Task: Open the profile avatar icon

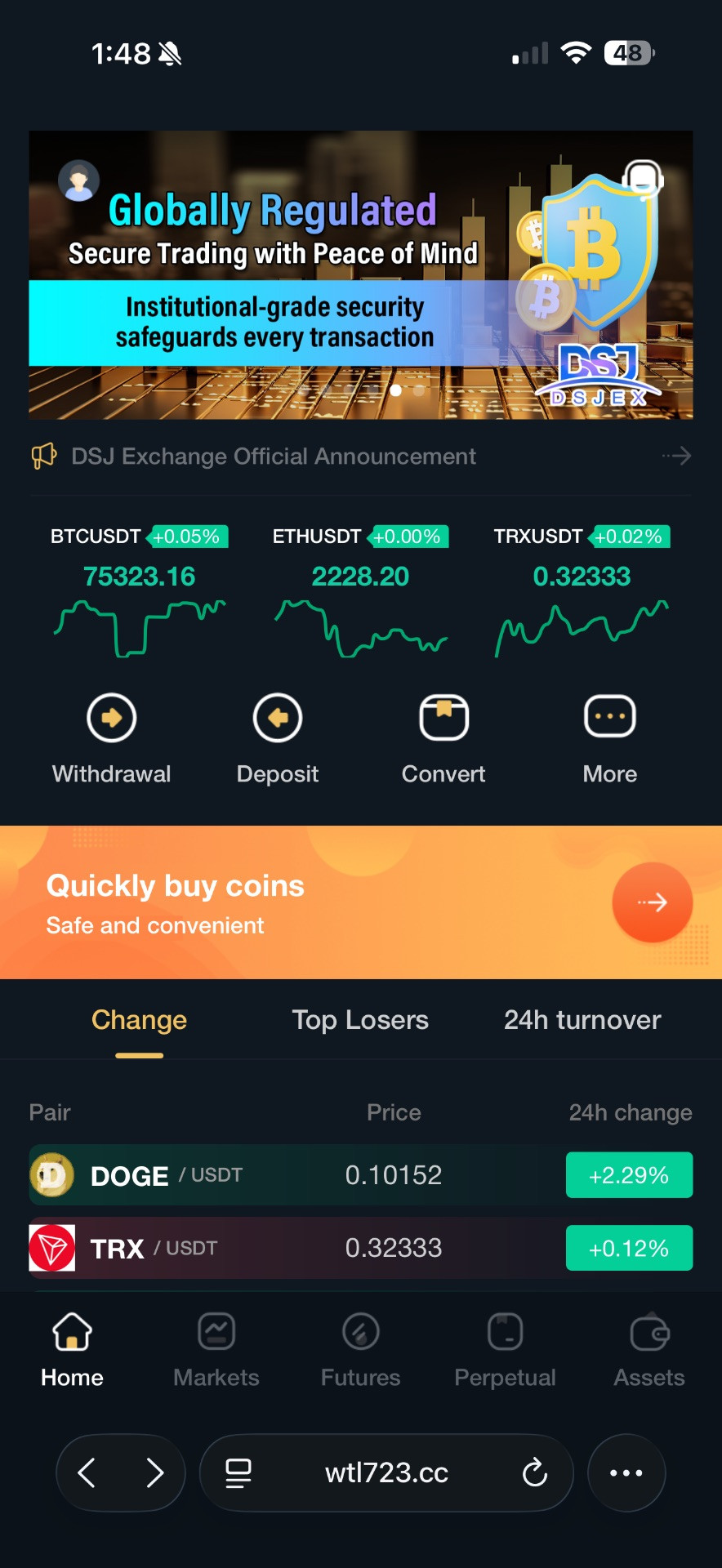Action: (x=79, y=180)
